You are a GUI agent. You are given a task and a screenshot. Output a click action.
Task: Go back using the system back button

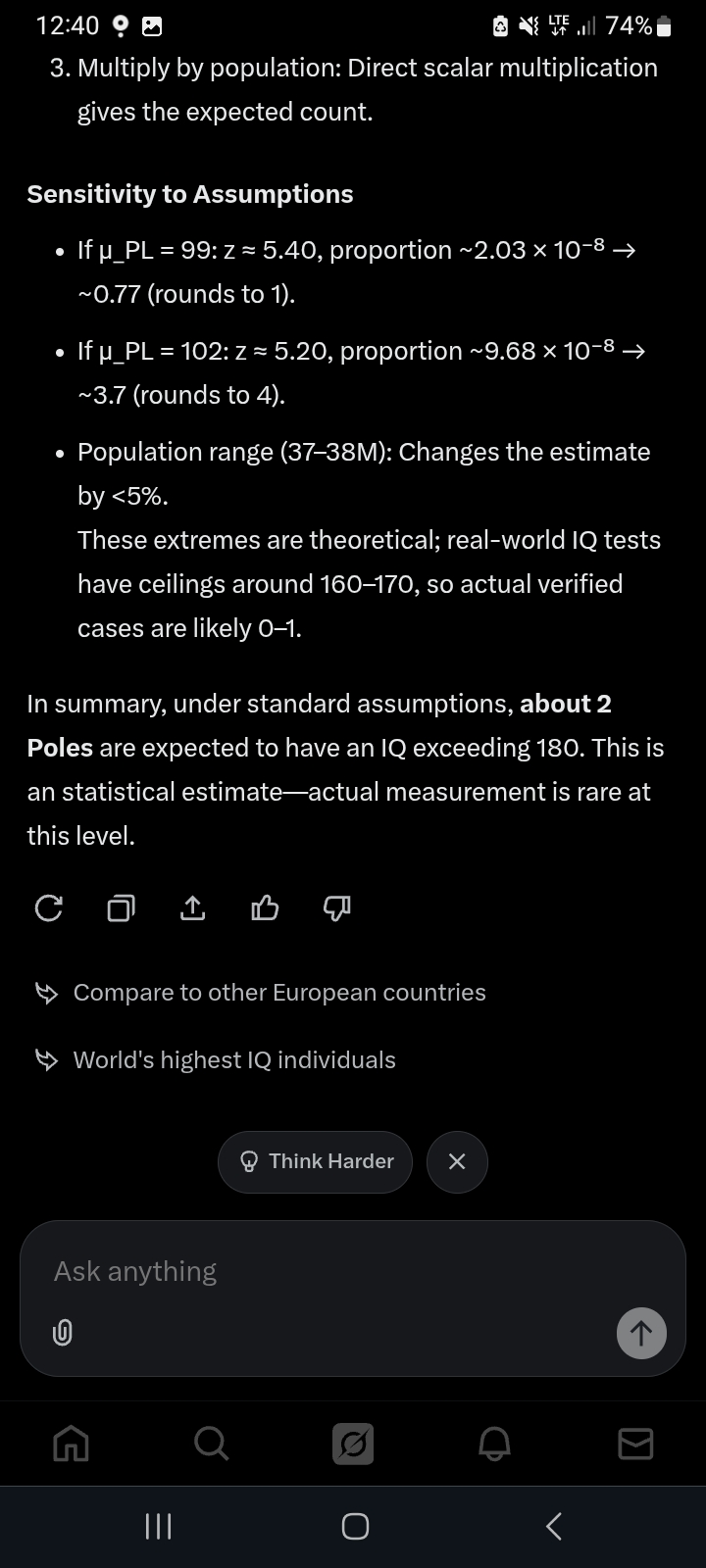point(554,1526)
